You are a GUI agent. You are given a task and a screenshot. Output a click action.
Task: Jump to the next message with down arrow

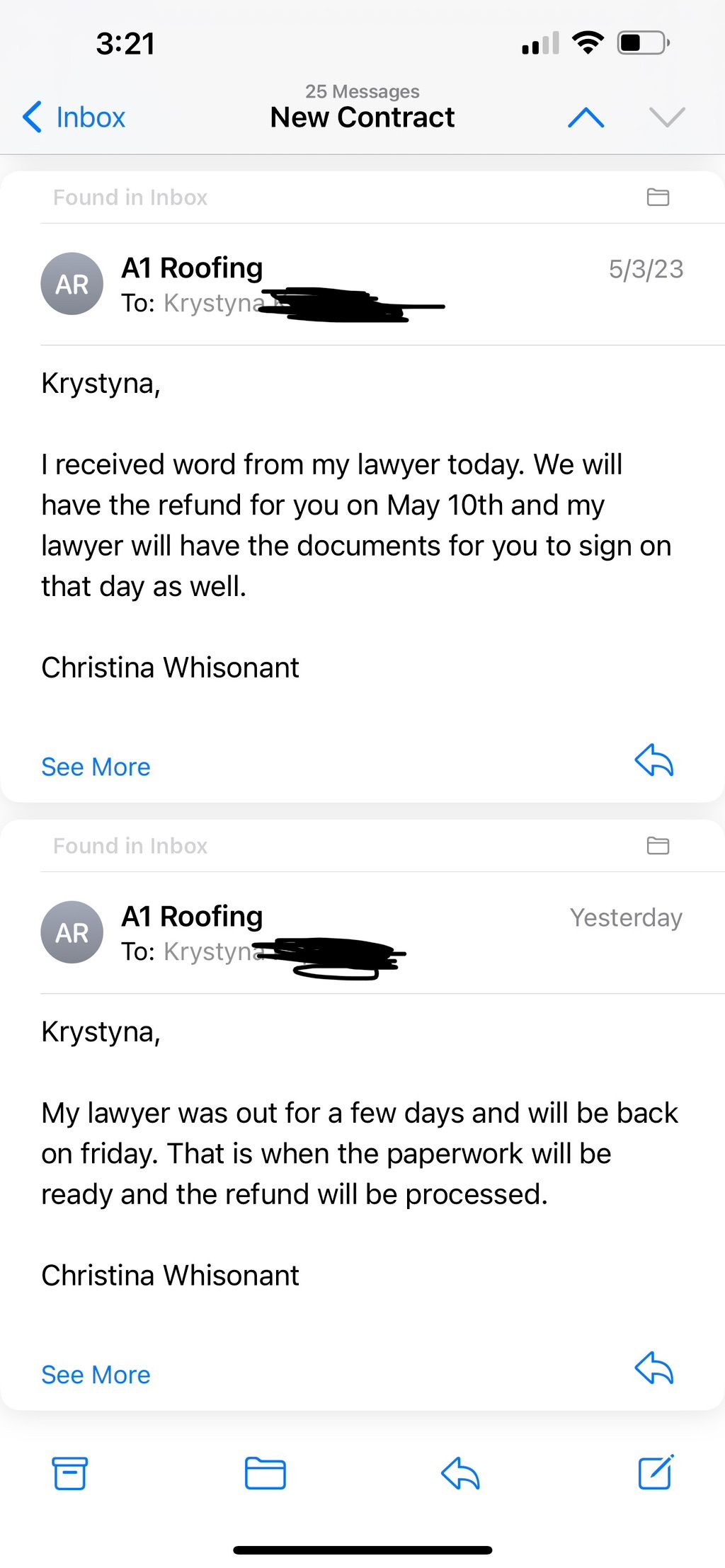click(667, 117)
